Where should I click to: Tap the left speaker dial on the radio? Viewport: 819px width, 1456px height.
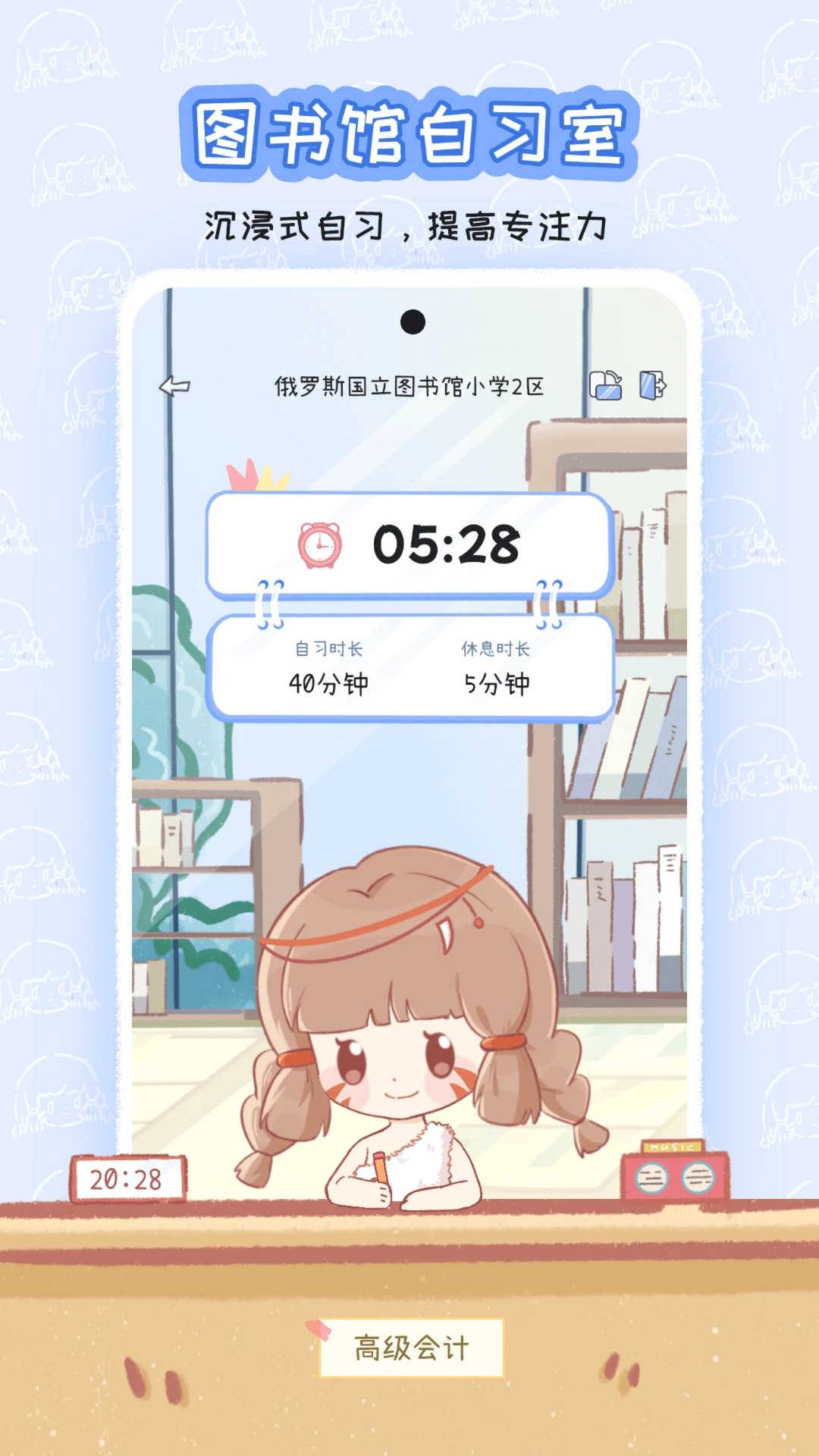650,1178
